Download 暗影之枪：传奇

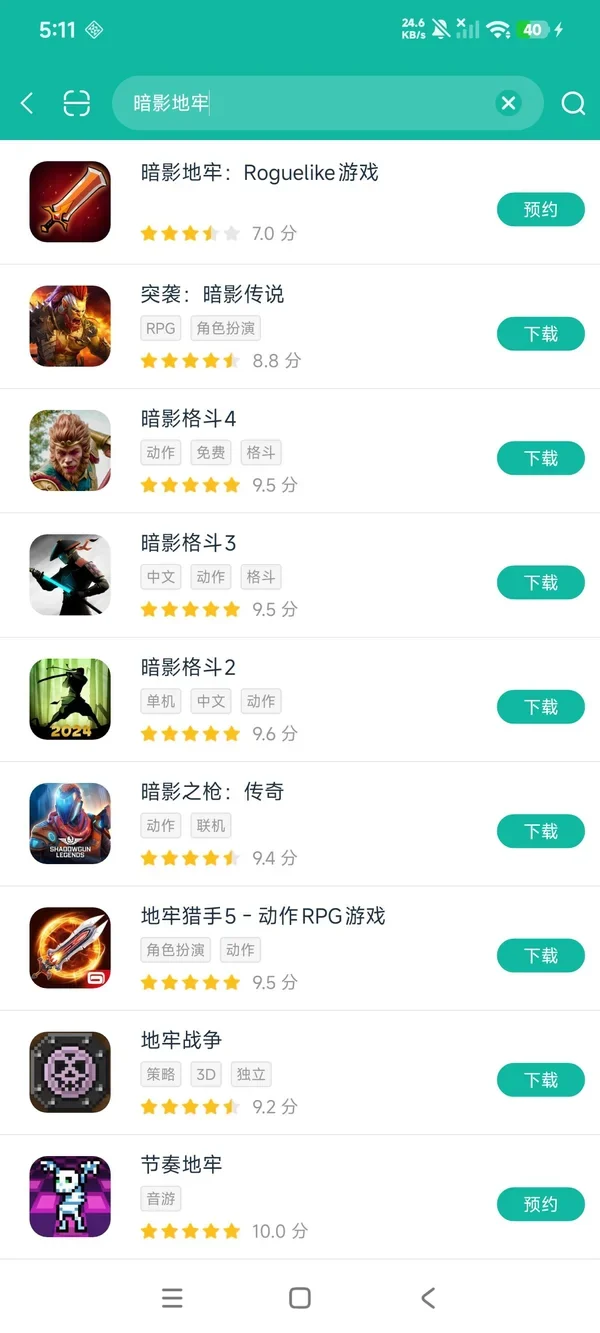pyautogui.click(x=541, y=831)
